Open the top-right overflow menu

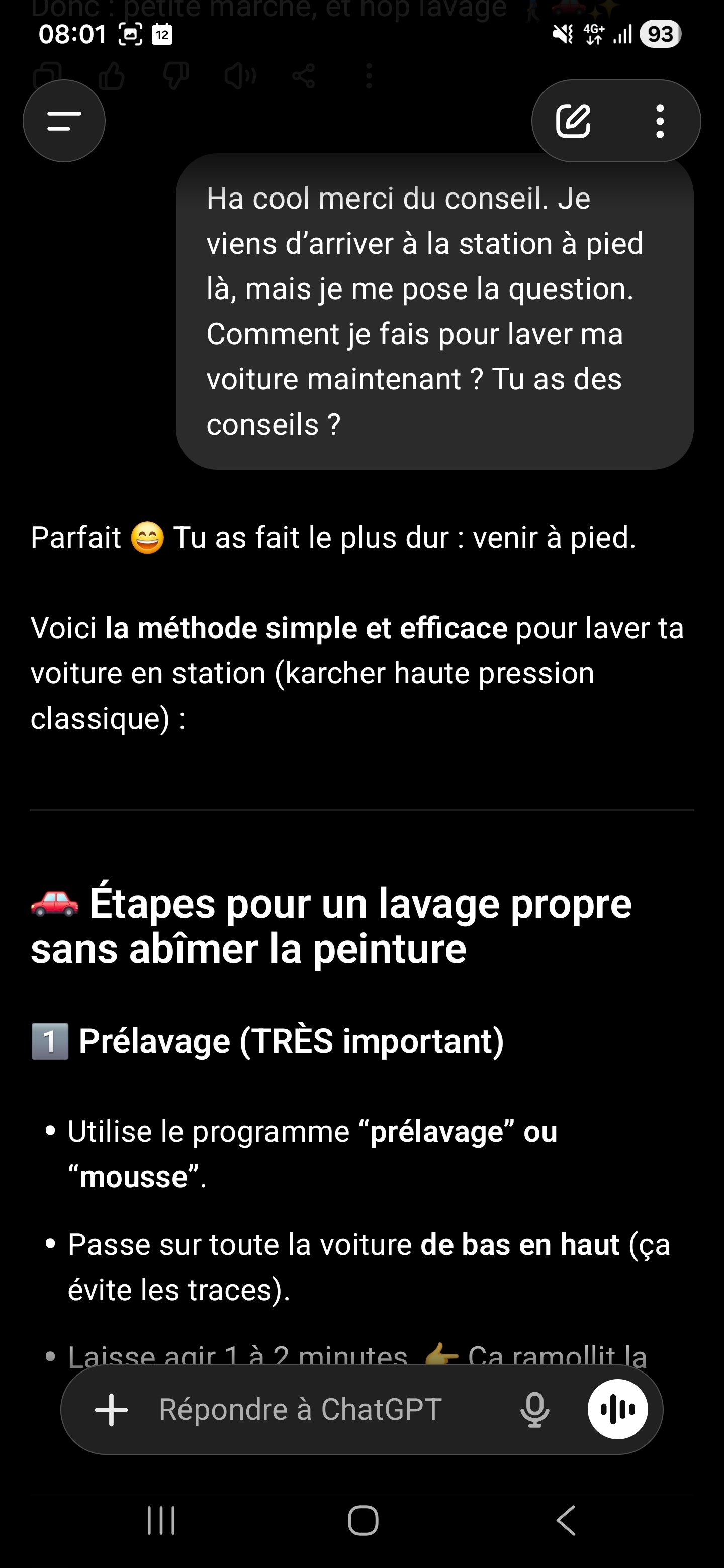[x=660, y=121]
